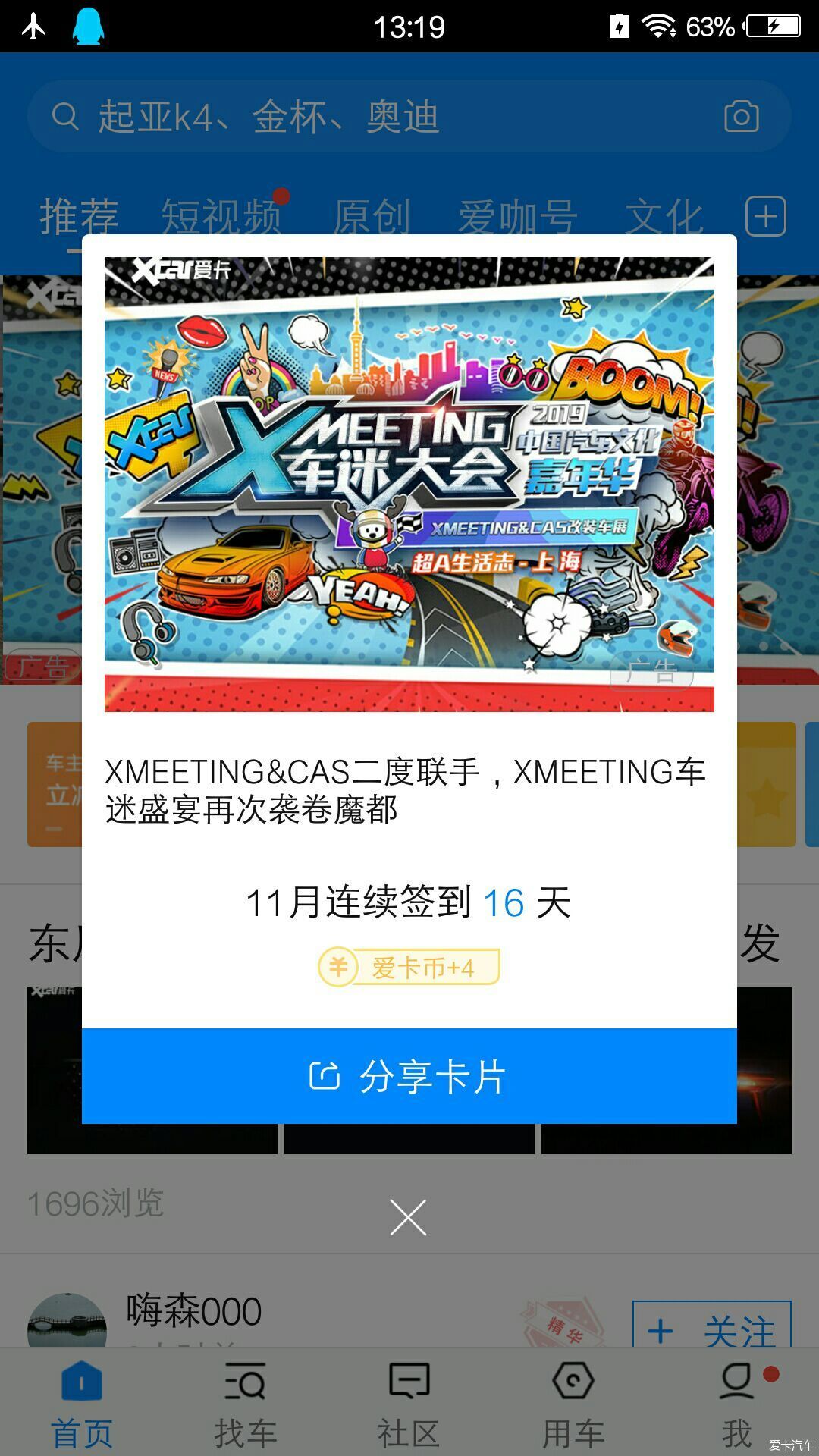Switch to the 爱咖号 tab
Viewport: 819px width, 1456px height.
click(x=518, y=217)
